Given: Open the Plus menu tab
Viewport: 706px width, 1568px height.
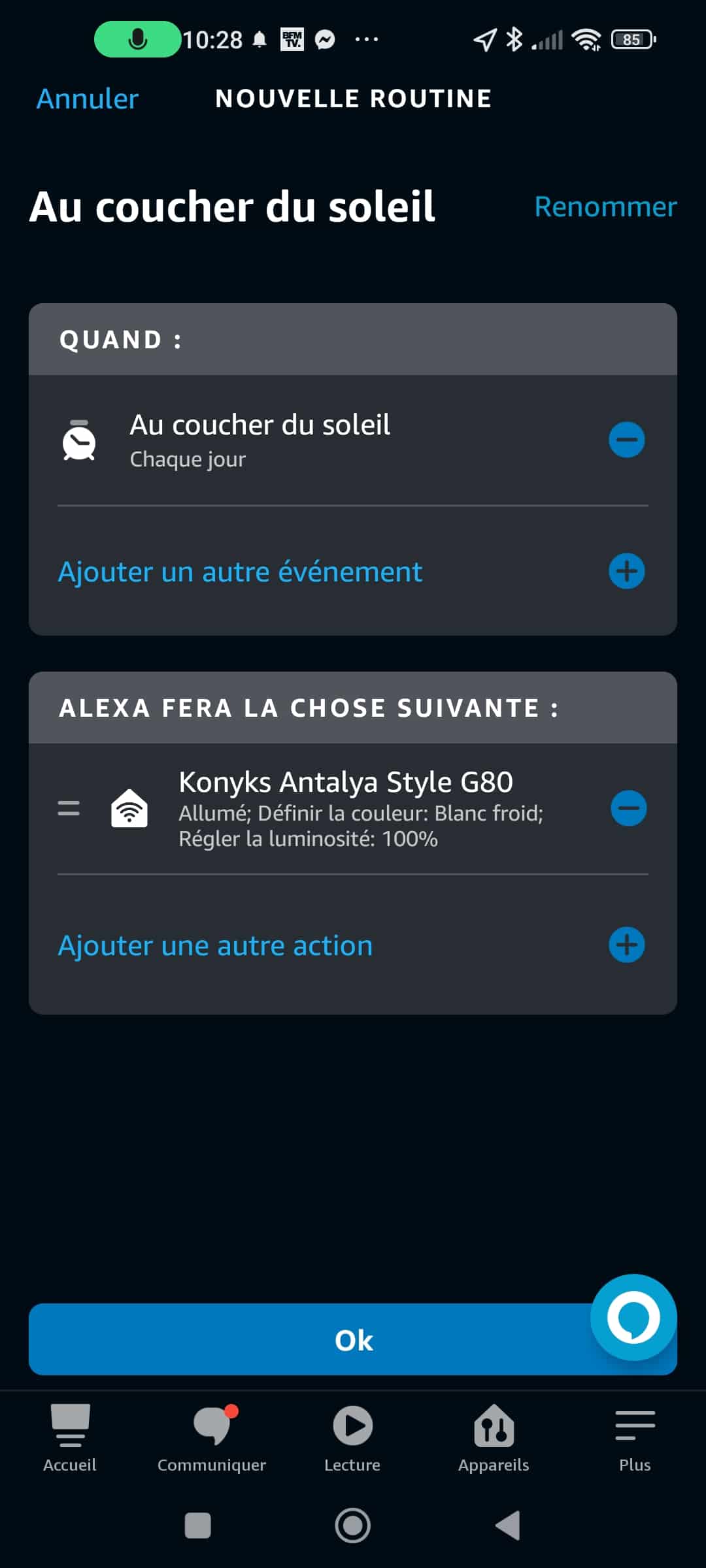Looking at the screenshot, I should click(x=635, y=1438).
